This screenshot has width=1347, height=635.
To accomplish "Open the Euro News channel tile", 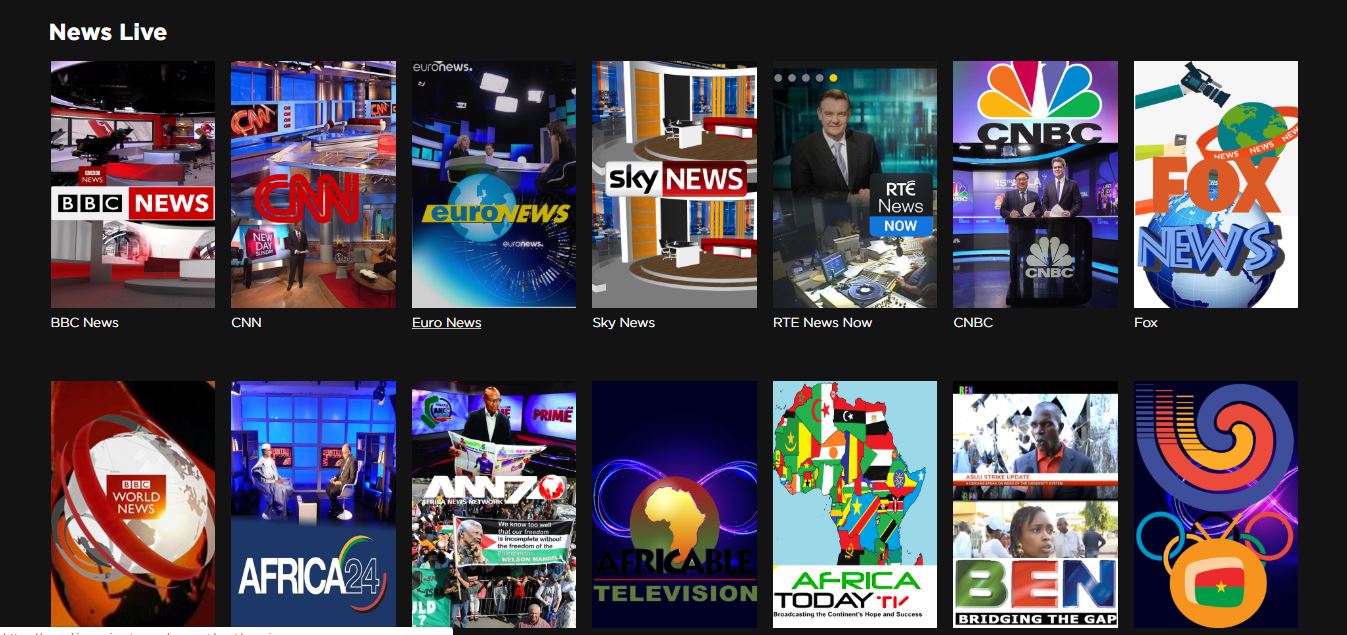I will 493,185.
